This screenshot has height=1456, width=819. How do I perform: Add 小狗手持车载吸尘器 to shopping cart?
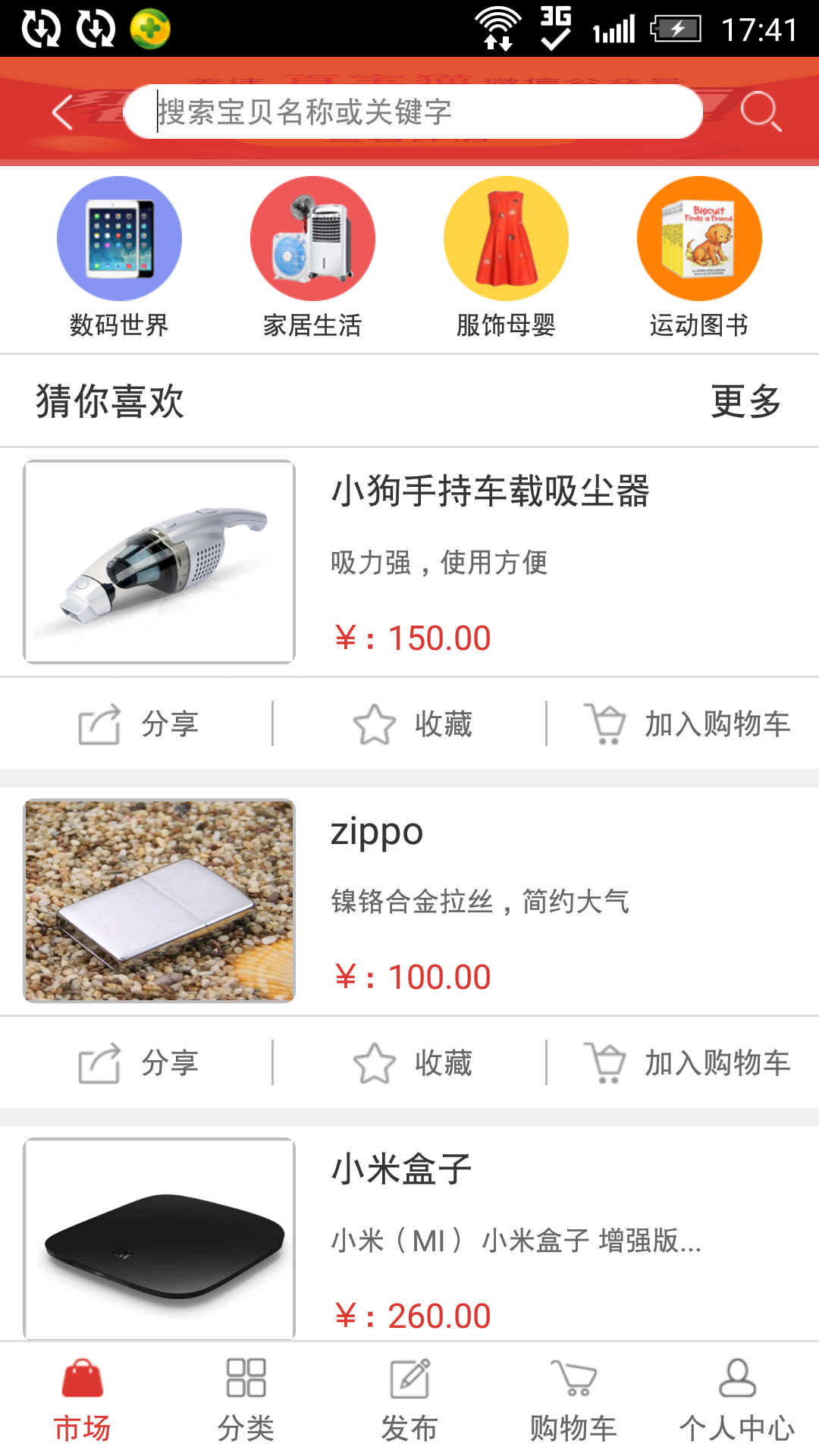pyautogui.click(x=687, y=724)
